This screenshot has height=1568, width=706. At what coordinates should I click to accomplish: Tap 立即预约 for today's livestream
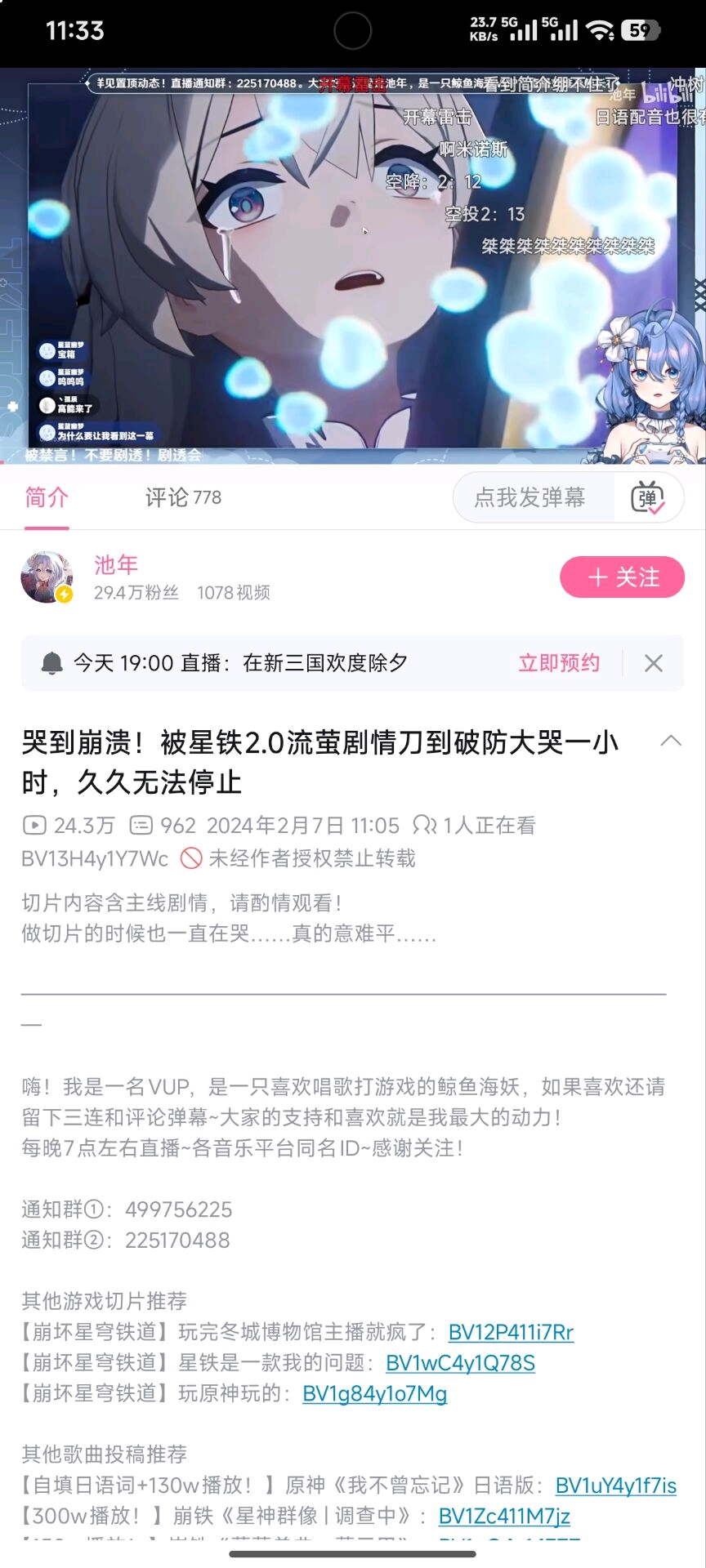coord(559,663)
